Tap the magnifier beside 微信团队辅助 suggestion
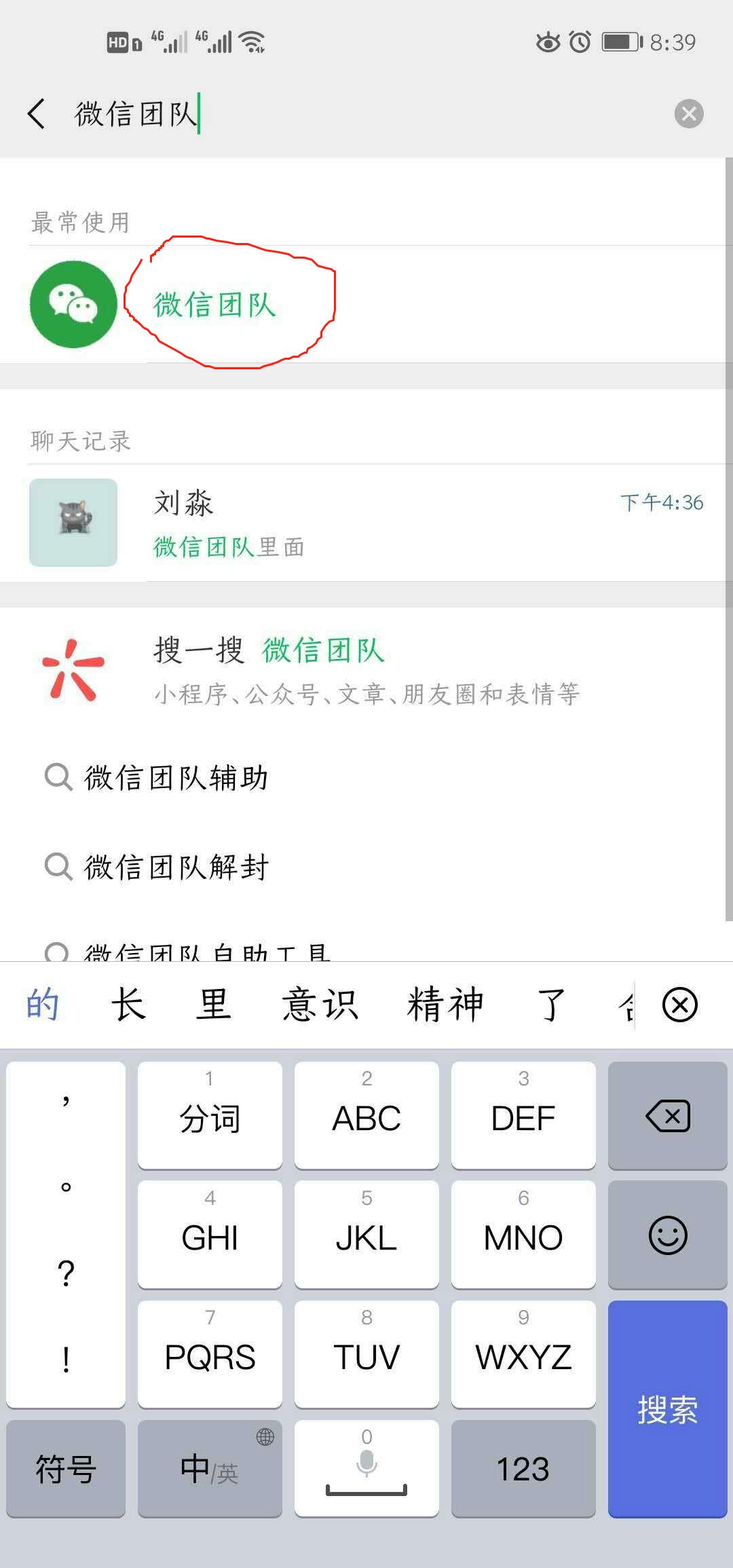 point(58,778)
